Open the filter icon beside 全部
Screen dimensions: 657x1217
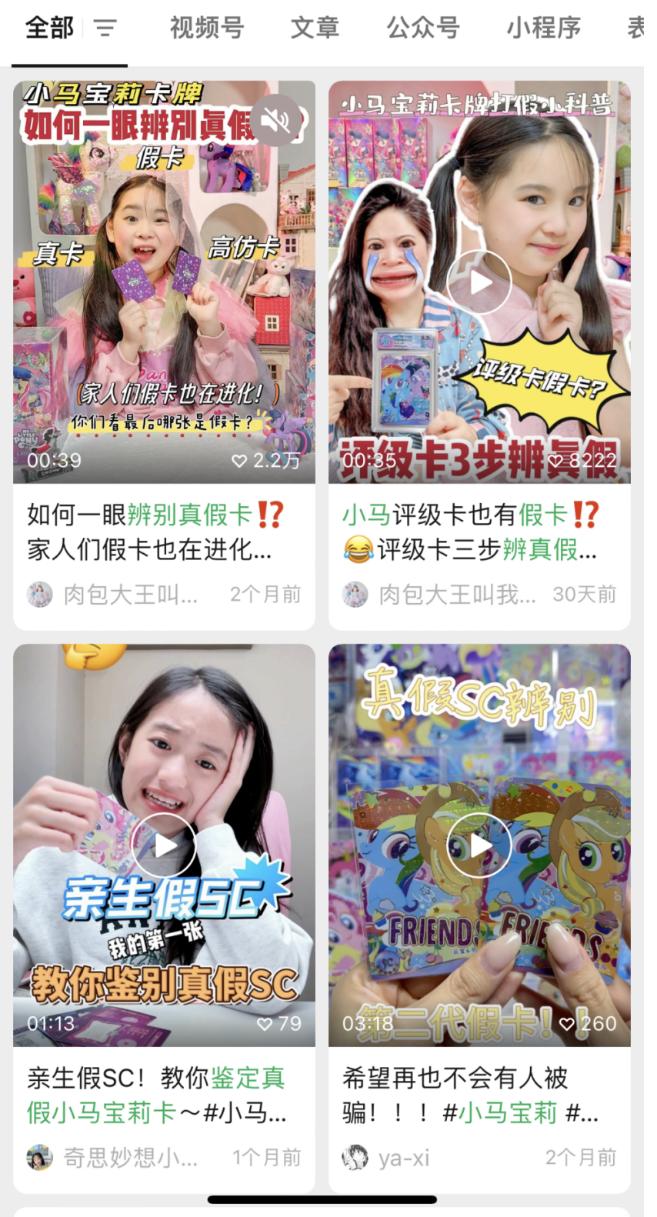coord(105,28)
